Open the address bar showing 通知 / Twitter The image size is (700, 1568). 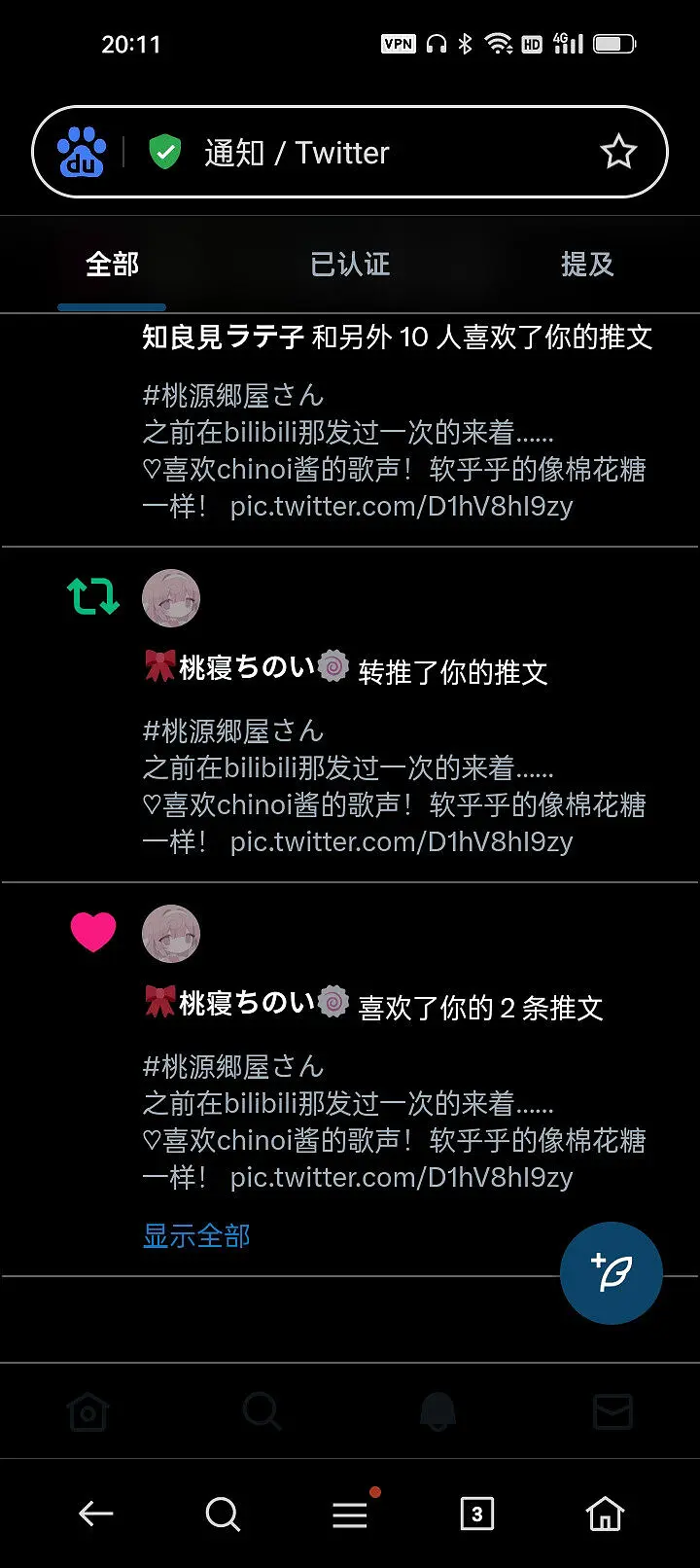(350, 152)
